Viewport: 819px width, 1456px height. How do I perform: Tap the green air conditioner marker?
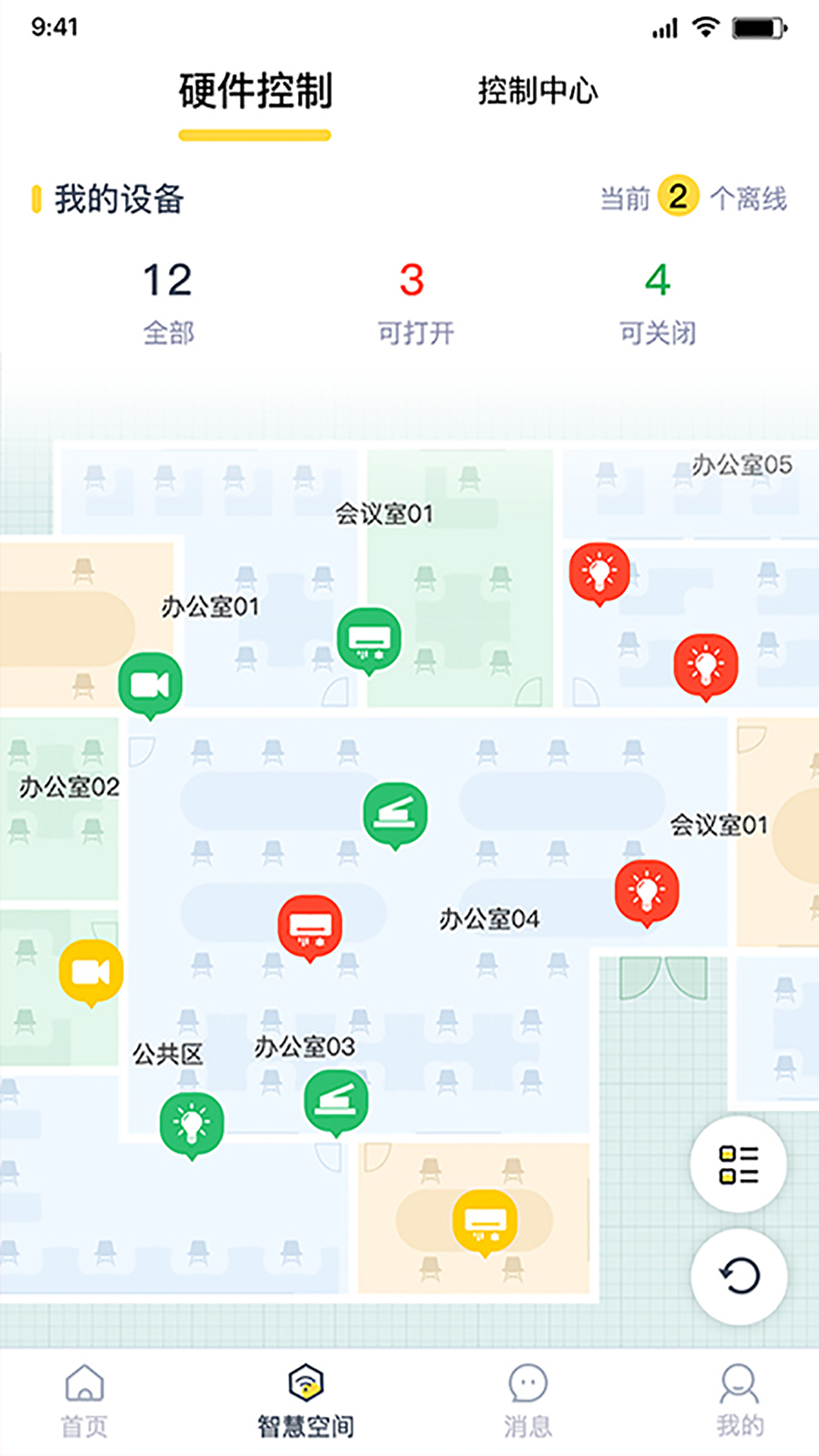click(x=369, y=639)
